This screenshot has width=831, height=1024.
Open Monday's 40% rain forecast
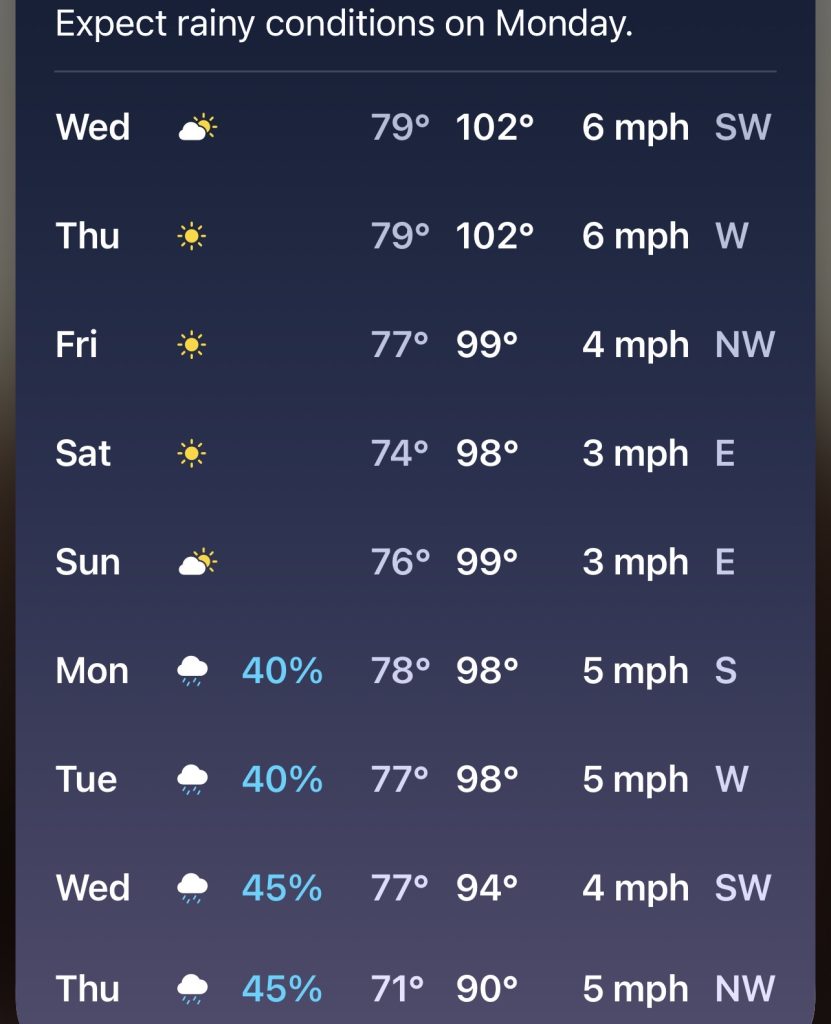[416, 671]
